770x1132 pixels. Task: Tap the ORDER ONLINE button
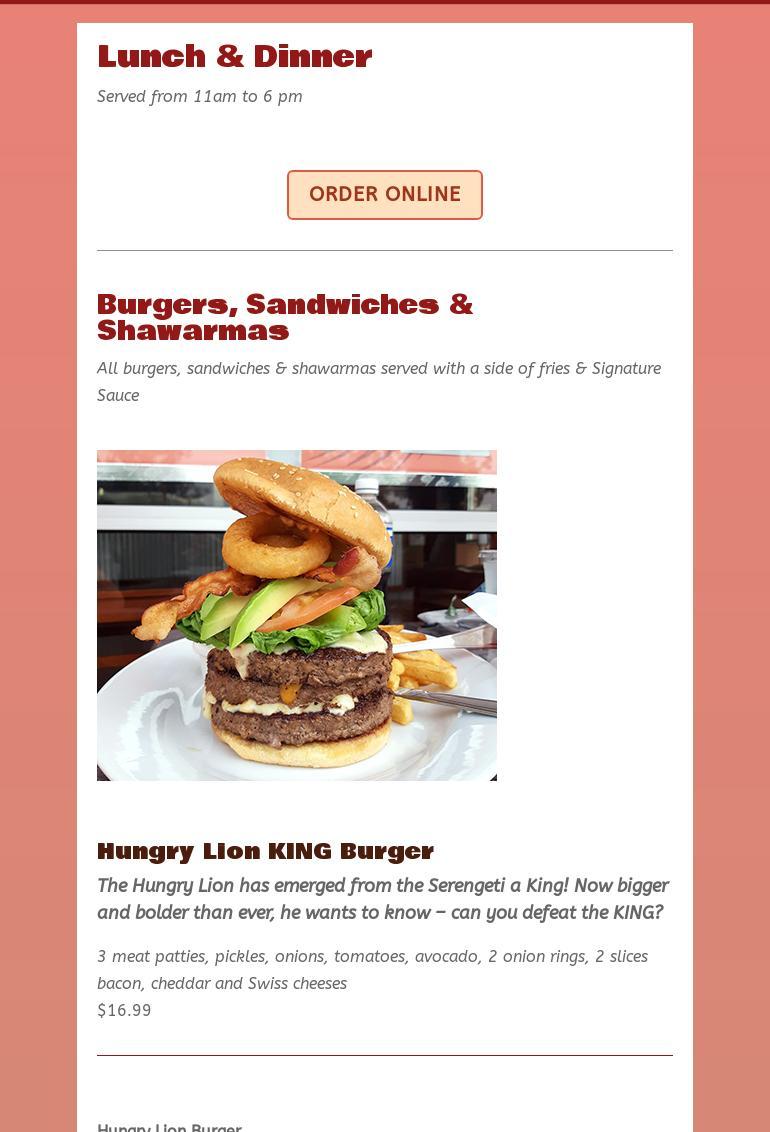[x=385, y=195]
